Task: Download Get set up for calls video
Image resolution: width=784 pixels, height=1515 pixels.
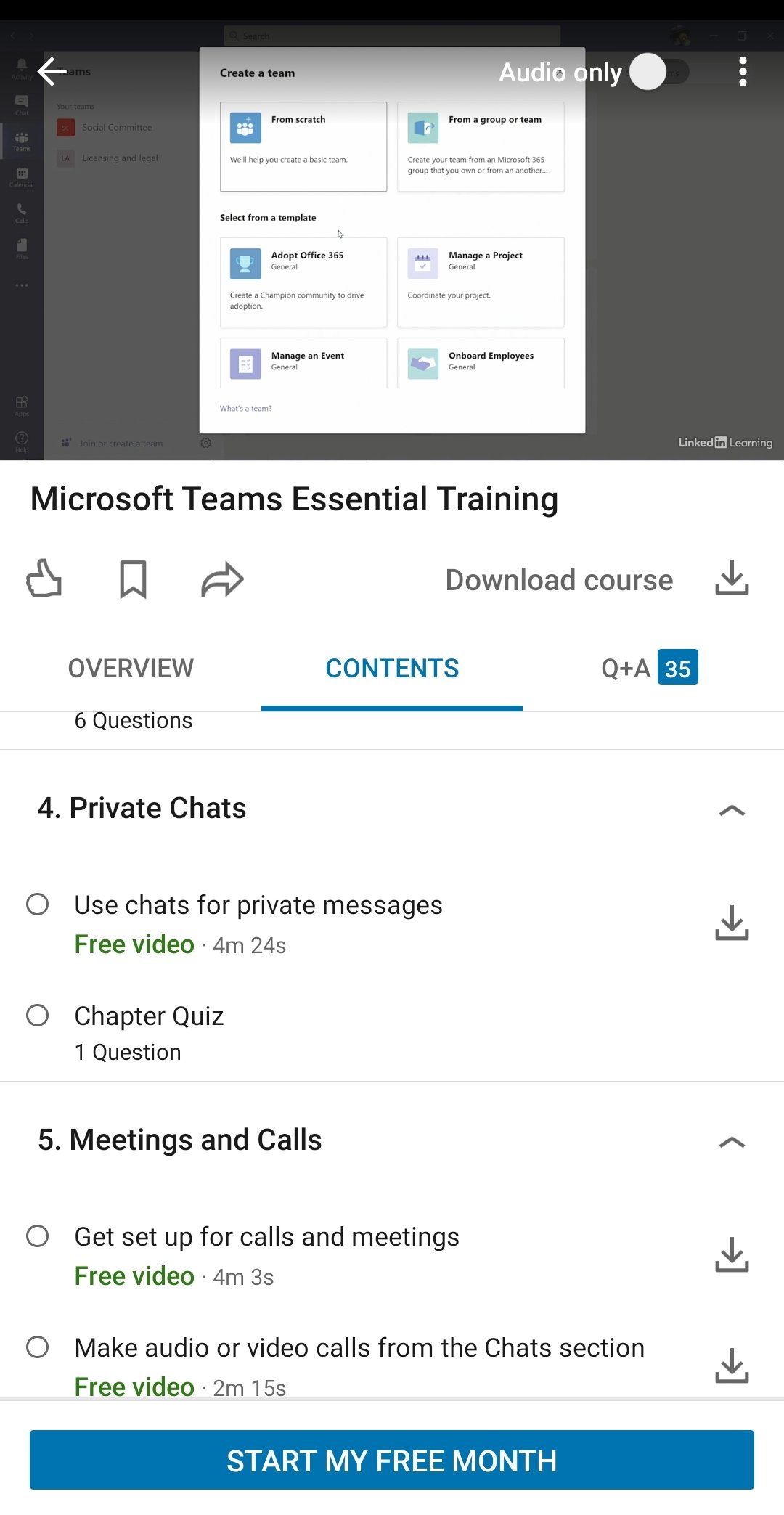Action: tap(732, 1254)
